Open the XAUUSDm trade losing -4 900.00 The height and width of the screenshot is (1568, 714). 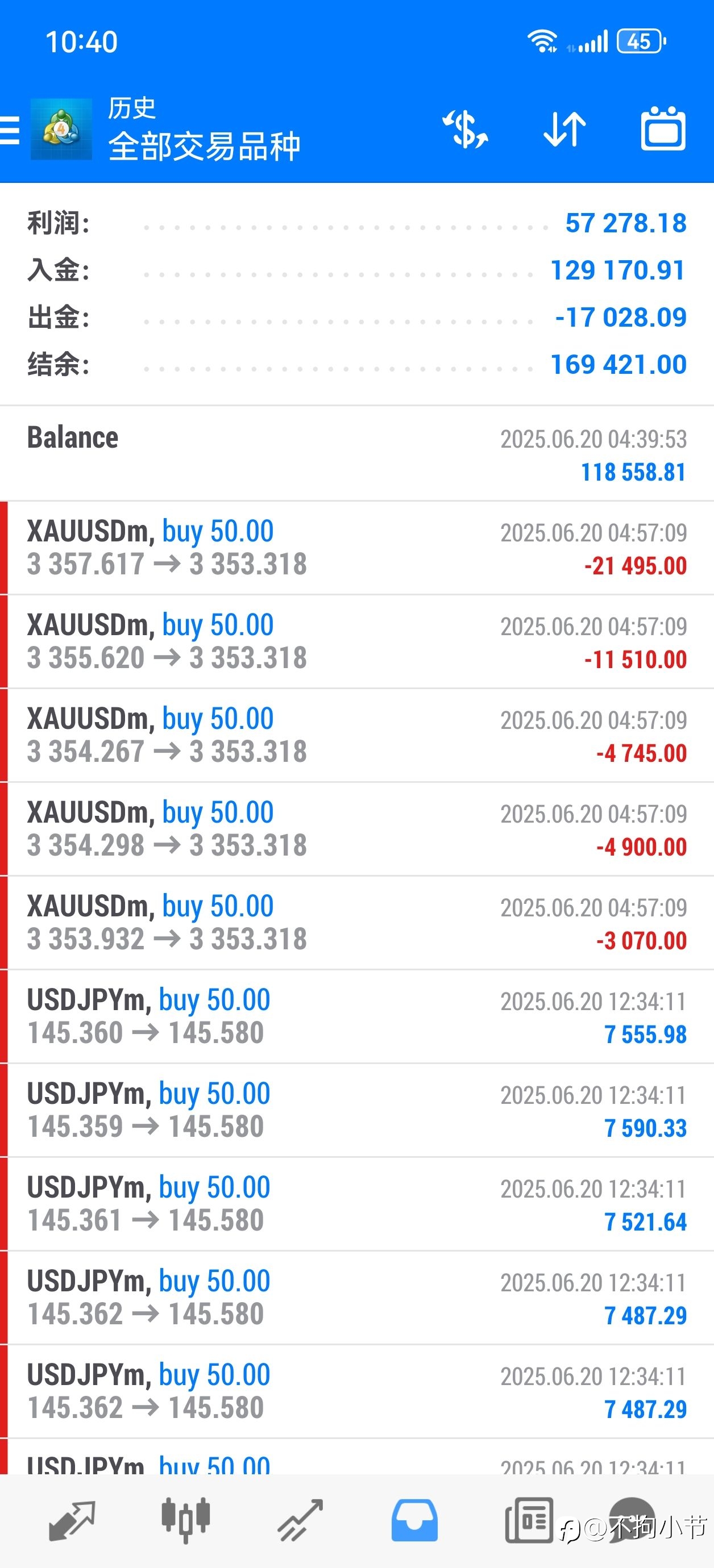pyautogui.click(x=357, y=829)
